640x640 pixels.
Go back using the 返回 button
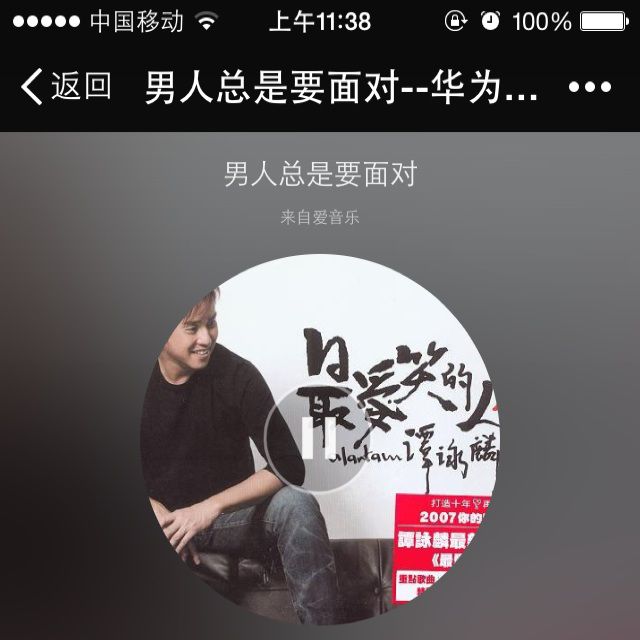click(66, 87)
